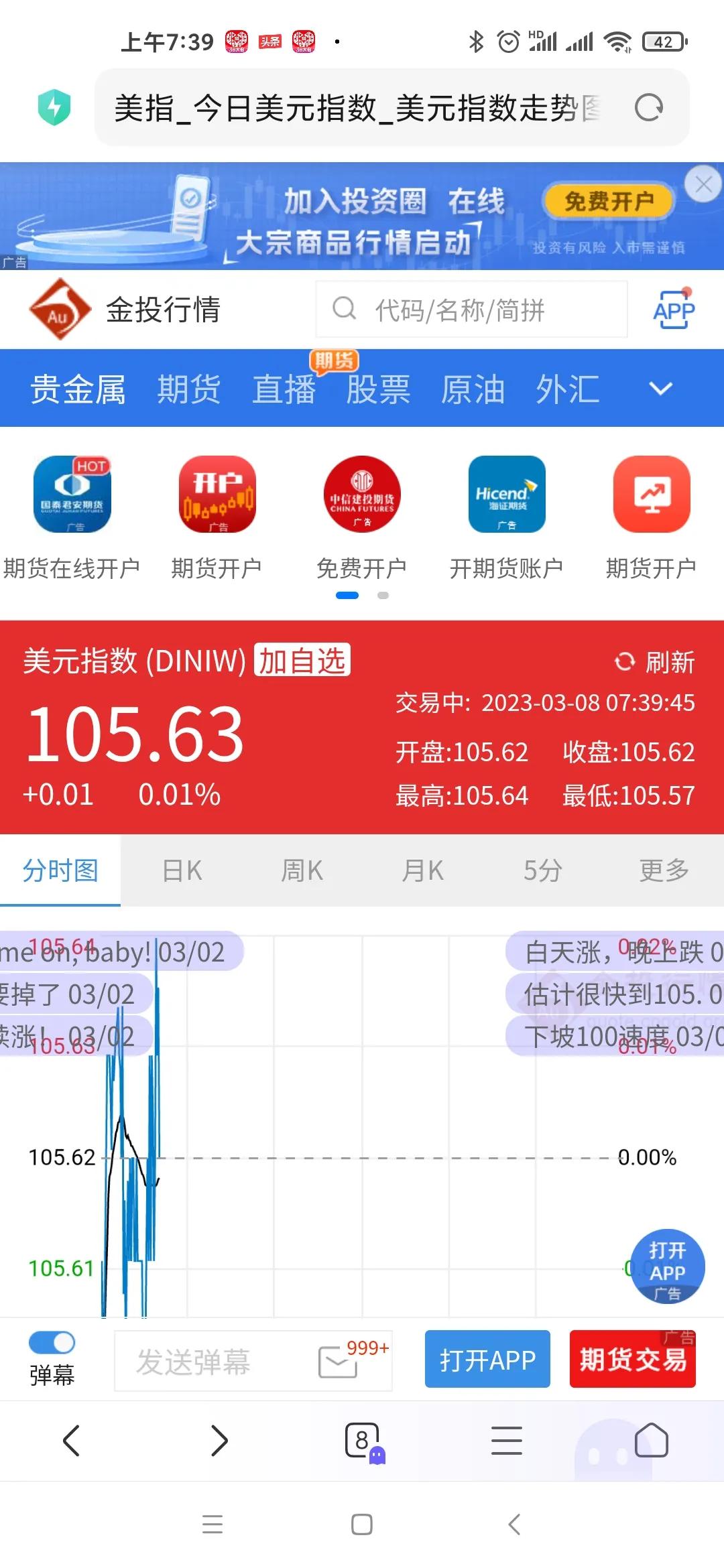The image size is (724, 1568).
Task: Select the 5分 chart view
Action: [x=542, y=870]
